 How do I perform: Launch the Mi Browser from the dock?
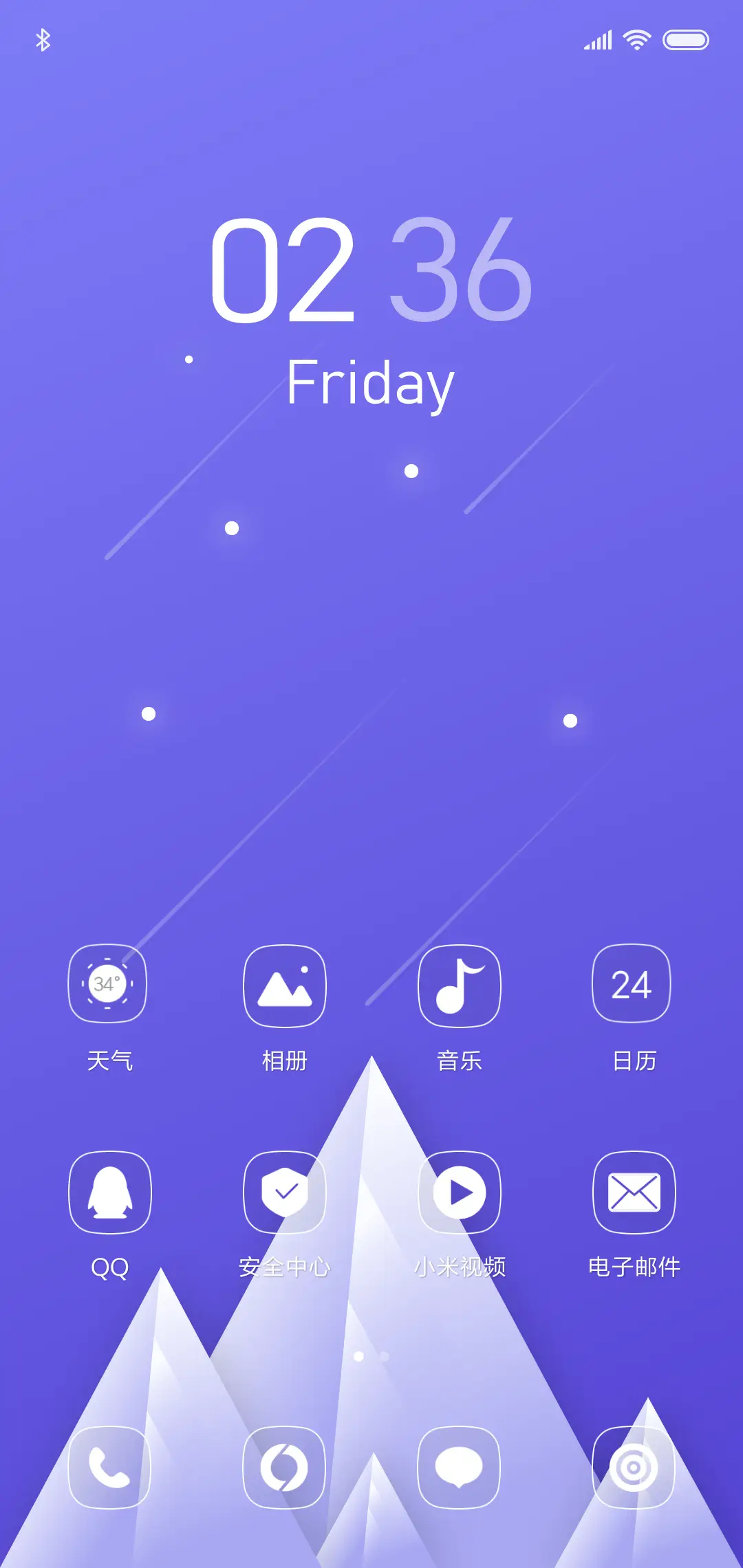[x=284, y=1467]
